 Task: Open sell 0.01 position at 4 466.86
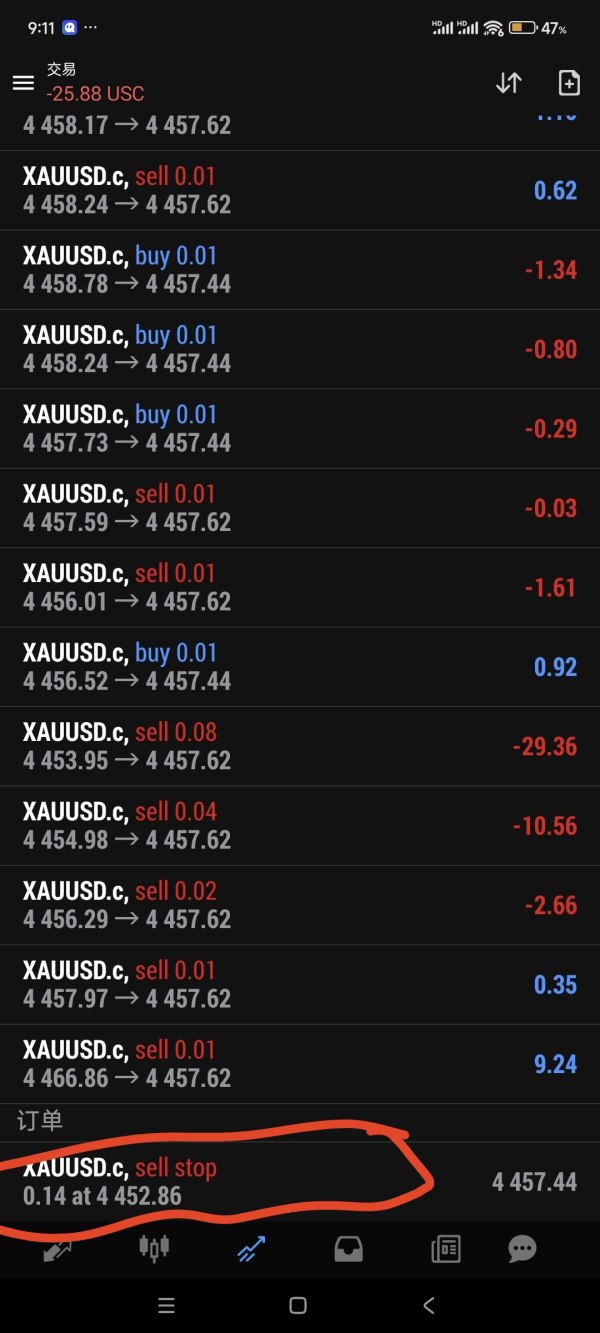pos(300,1064)
